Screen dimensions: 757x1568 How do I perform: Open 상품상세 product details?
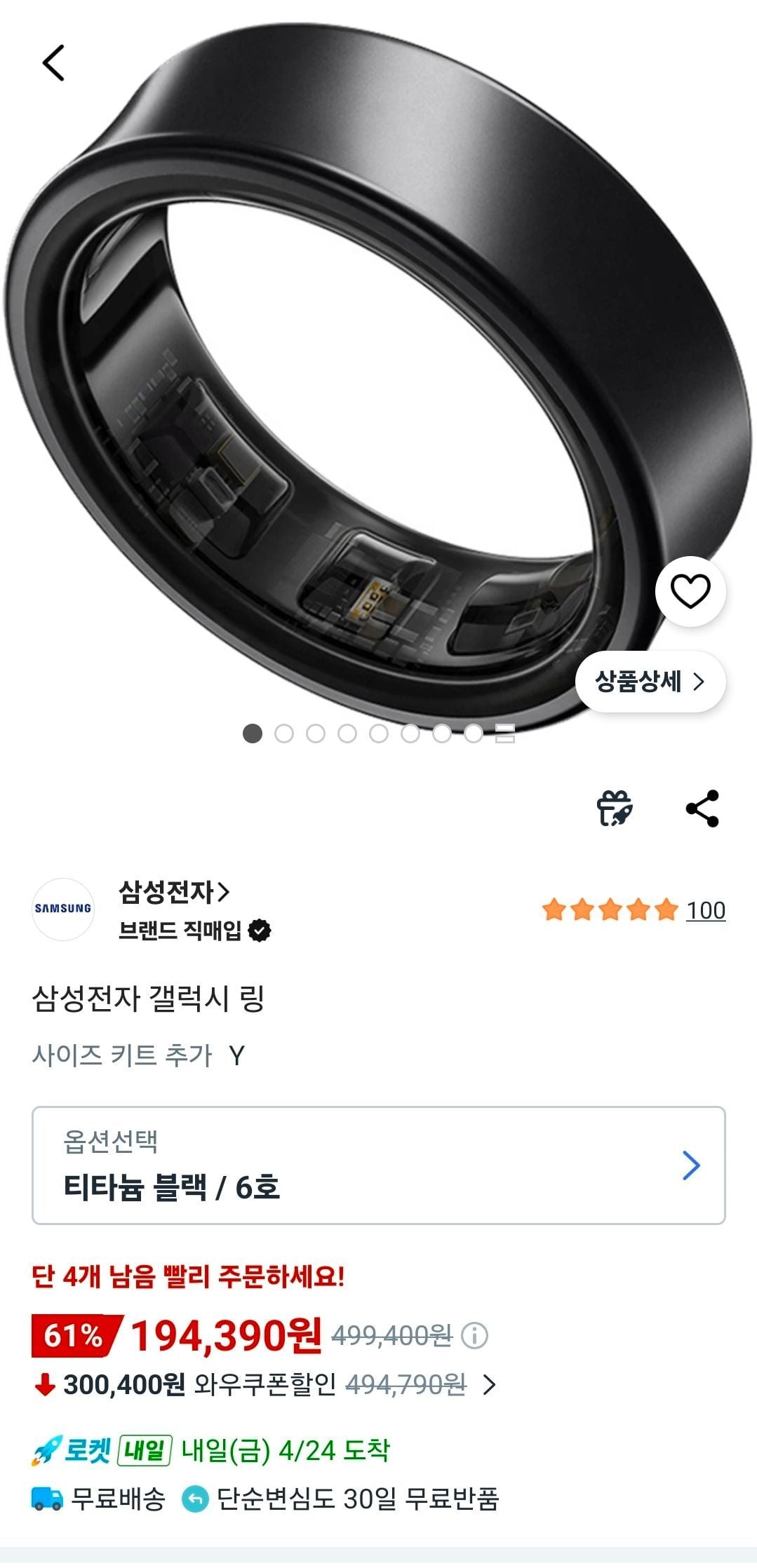click(650, 681)
